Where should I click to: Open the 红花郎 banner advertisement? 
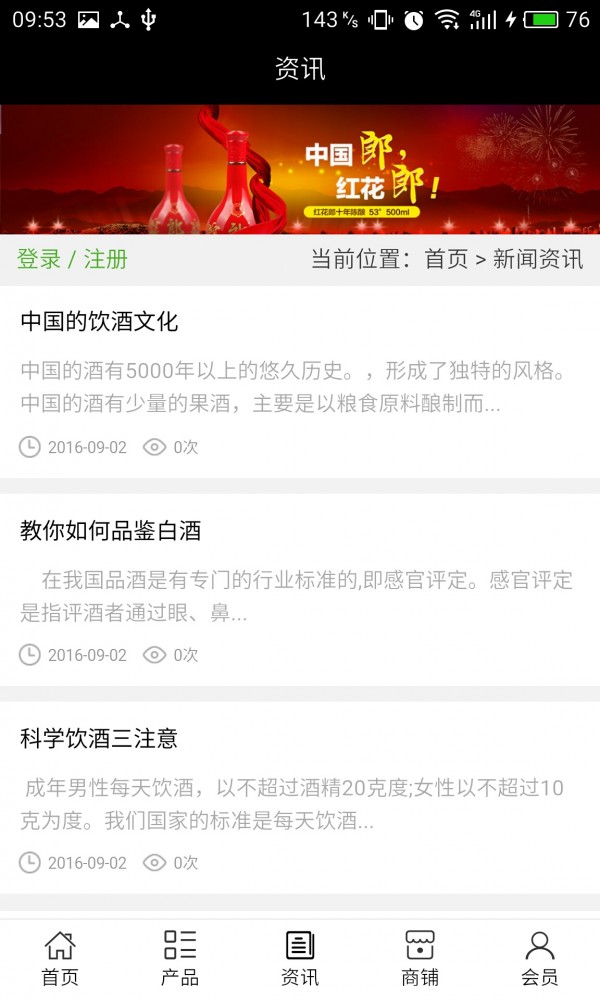point(300,169)
